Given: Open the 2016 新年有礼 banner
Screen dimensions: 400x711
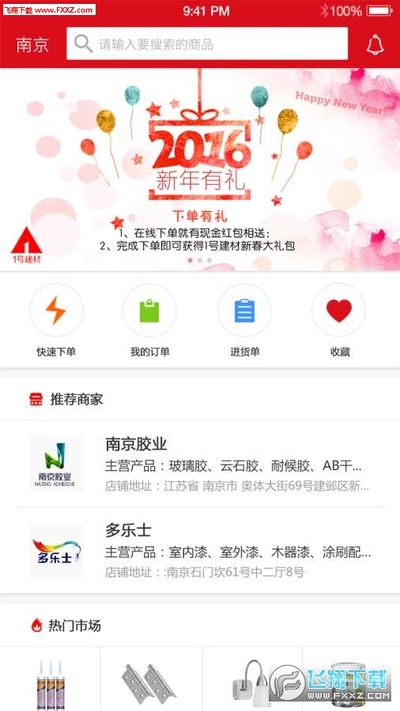Looking at the screenshot, I should pyautogui.click(x=200, y=170).
